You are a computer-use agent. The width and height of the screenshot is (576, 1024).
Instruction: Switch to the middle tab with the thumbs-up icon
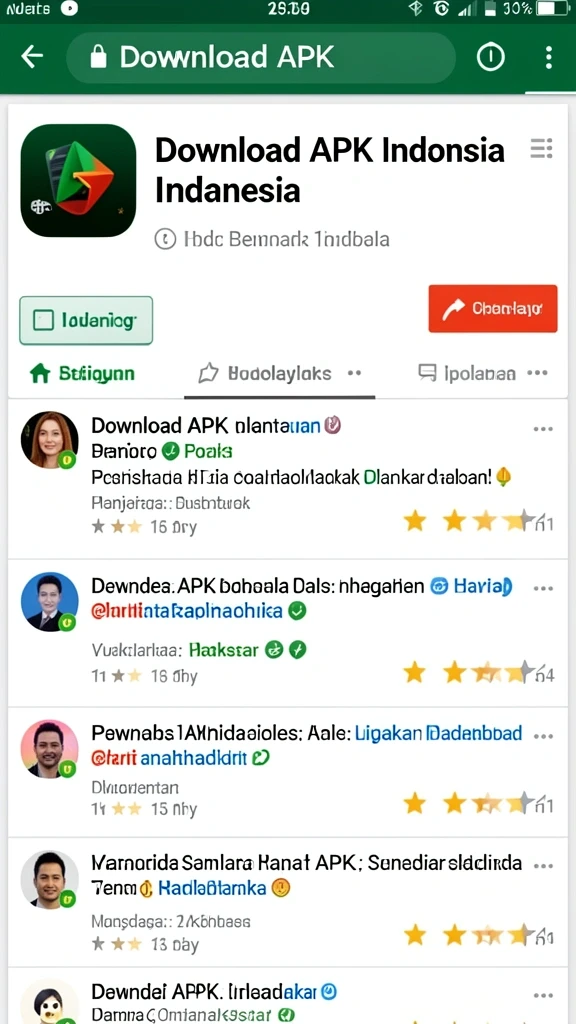[x=280, y=374]
